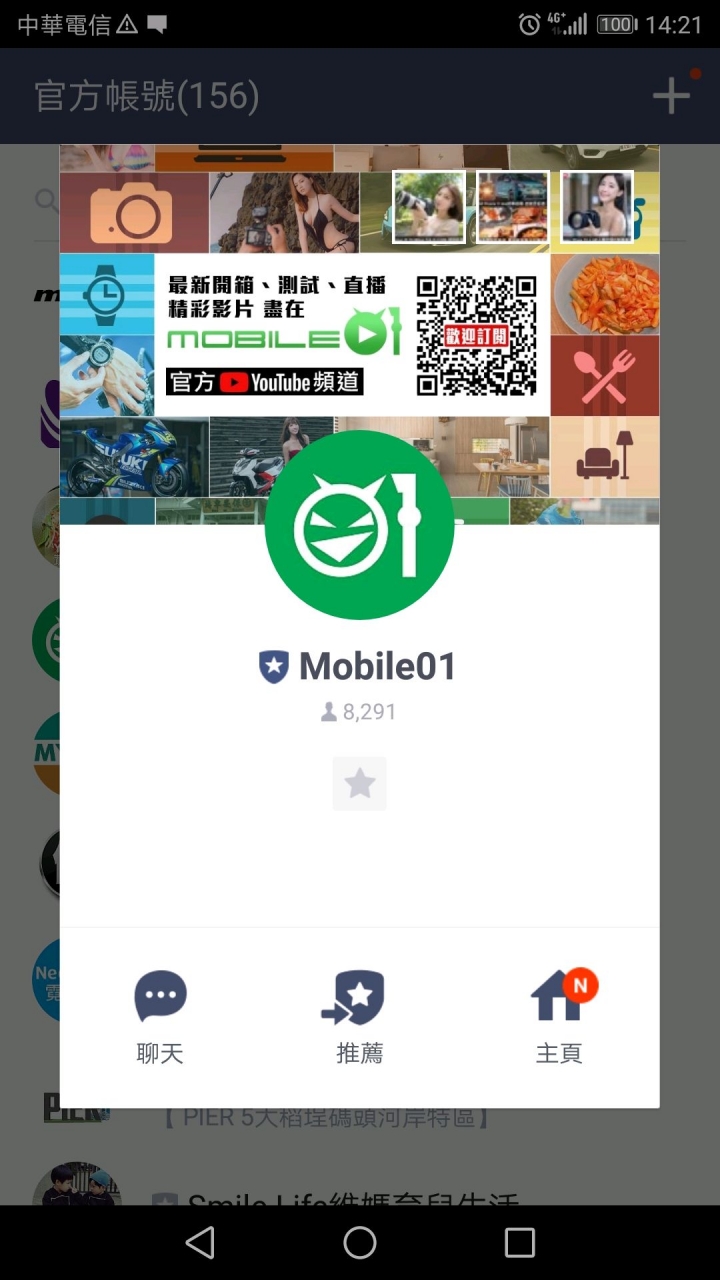The width and height of the screenshot is (720, 1280).
Task: Recommend the Mobile01 account
Action: (x=359, y=1016)
